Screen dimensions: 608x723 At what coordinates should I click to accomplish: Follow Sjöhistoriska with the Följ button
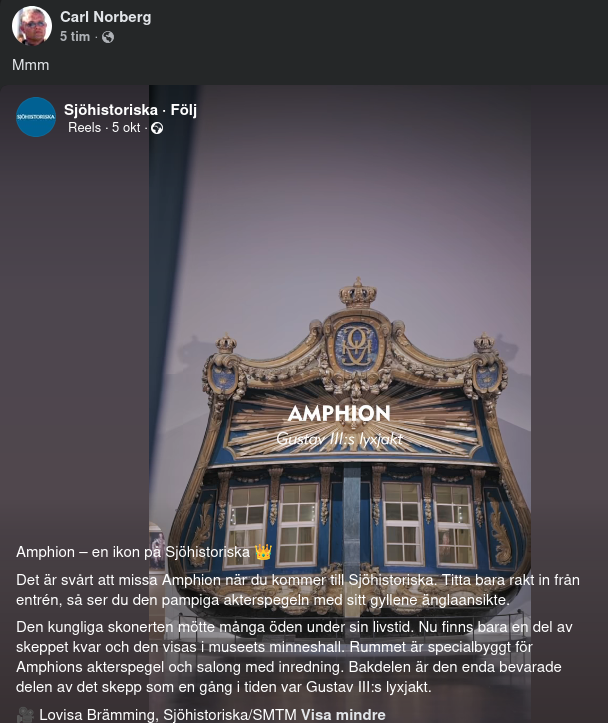[x=184, y=109]
